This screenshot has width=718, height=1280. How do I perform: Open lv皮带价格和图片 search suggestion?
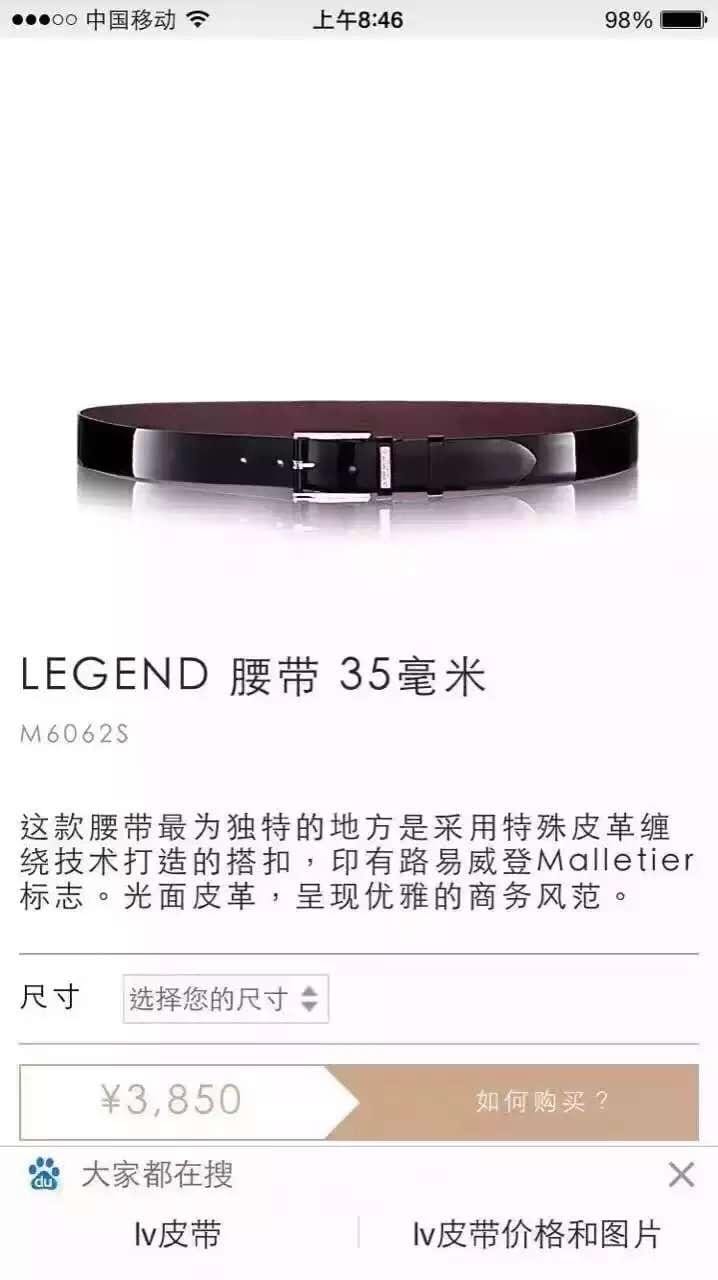(x=537, y=1234)
